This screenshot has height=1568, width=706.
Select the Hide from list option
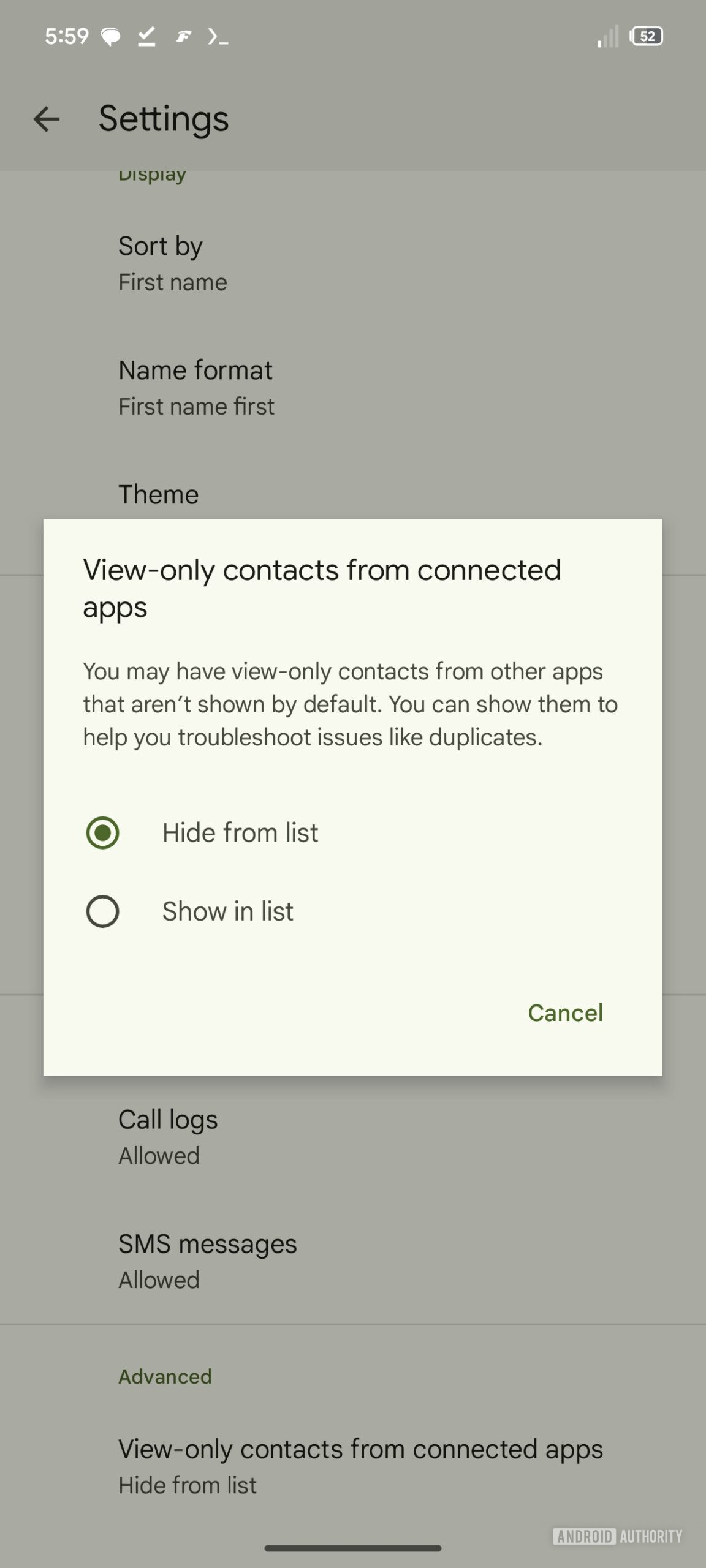pyautogui.click(x=102, y=833)
